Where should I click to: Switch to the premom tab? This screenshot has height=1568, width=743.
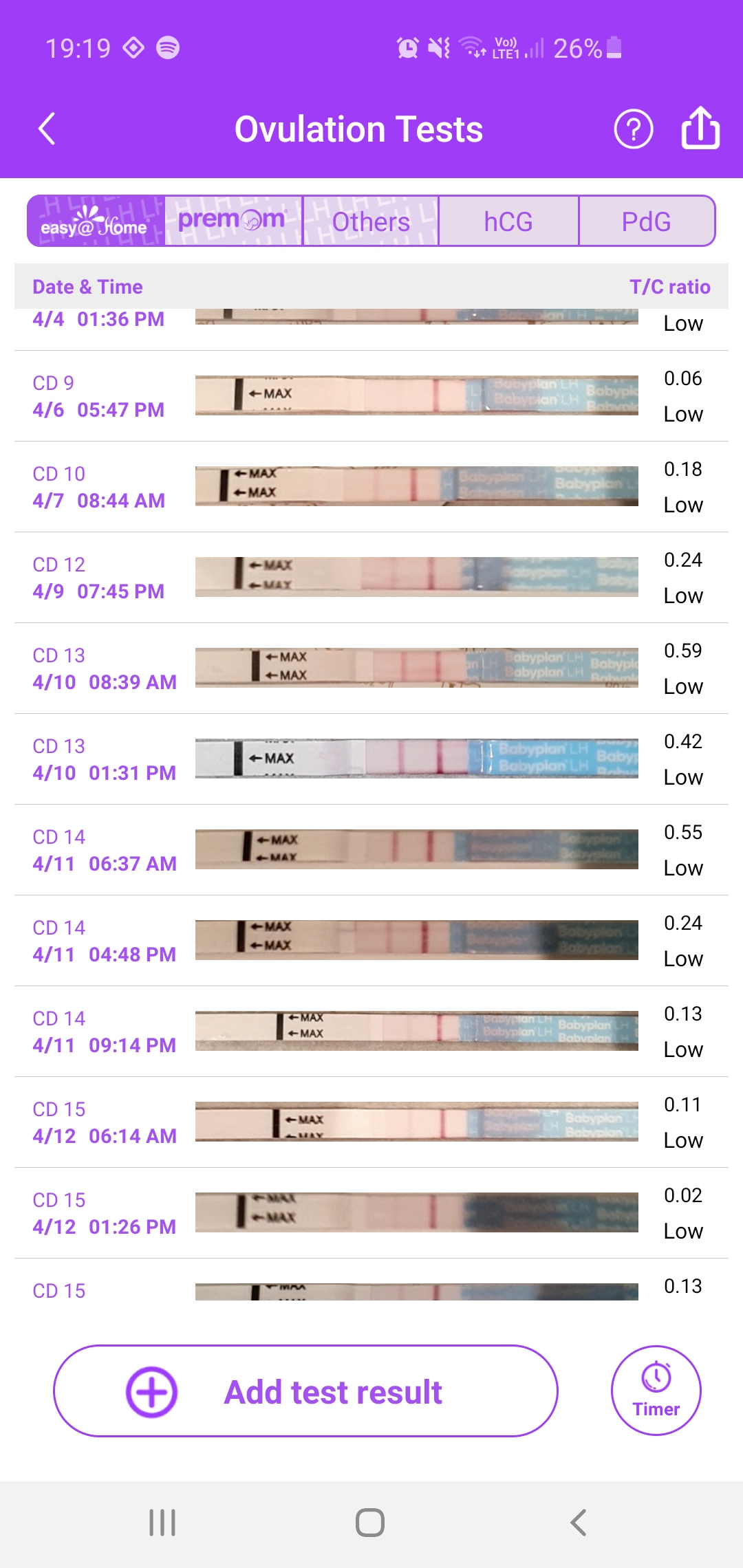[x=233, y=221]
